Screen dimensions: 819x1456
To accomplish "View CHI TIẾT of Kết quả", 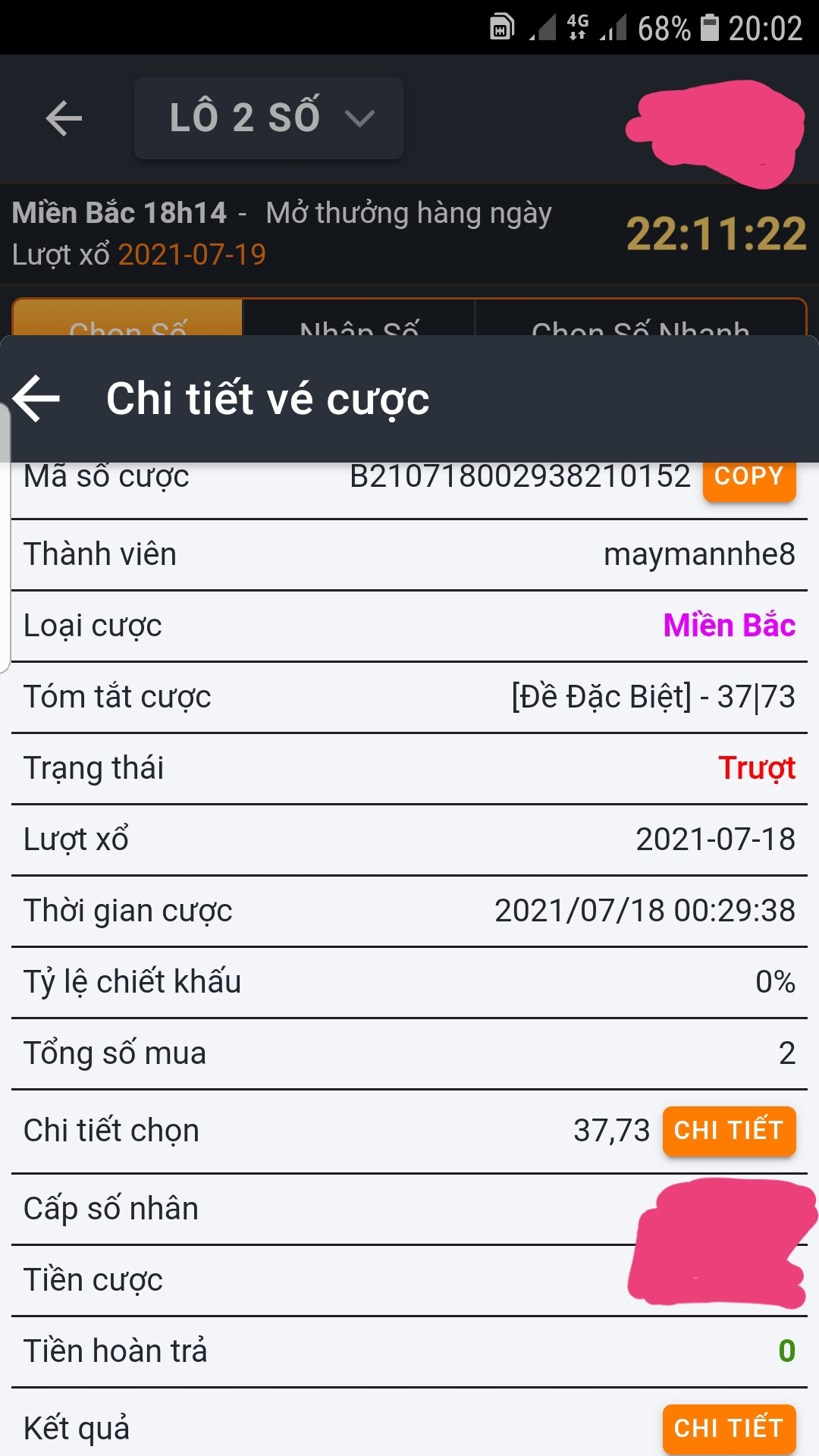I will coord(729,1429).
